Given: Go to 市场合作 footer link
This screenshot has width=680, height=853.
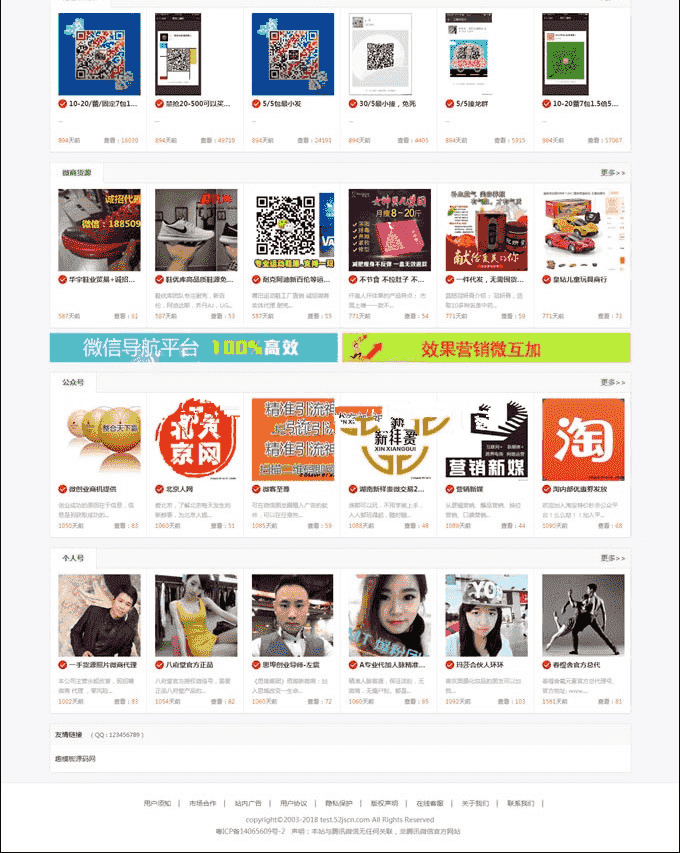Looking at the screenshot, I should click(x=202, y=803).
